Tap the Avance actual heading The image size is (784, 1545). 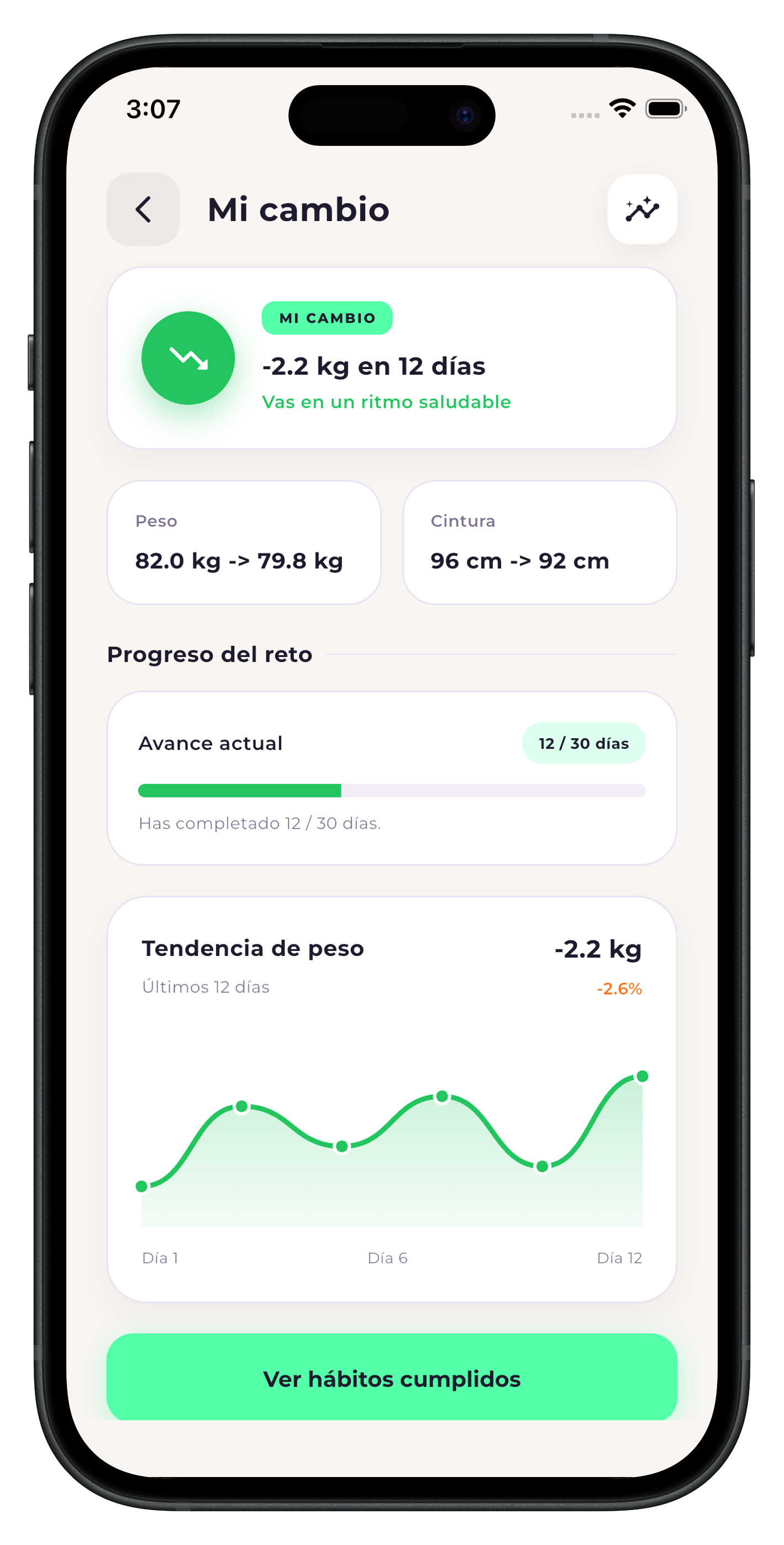pos(210,743)
